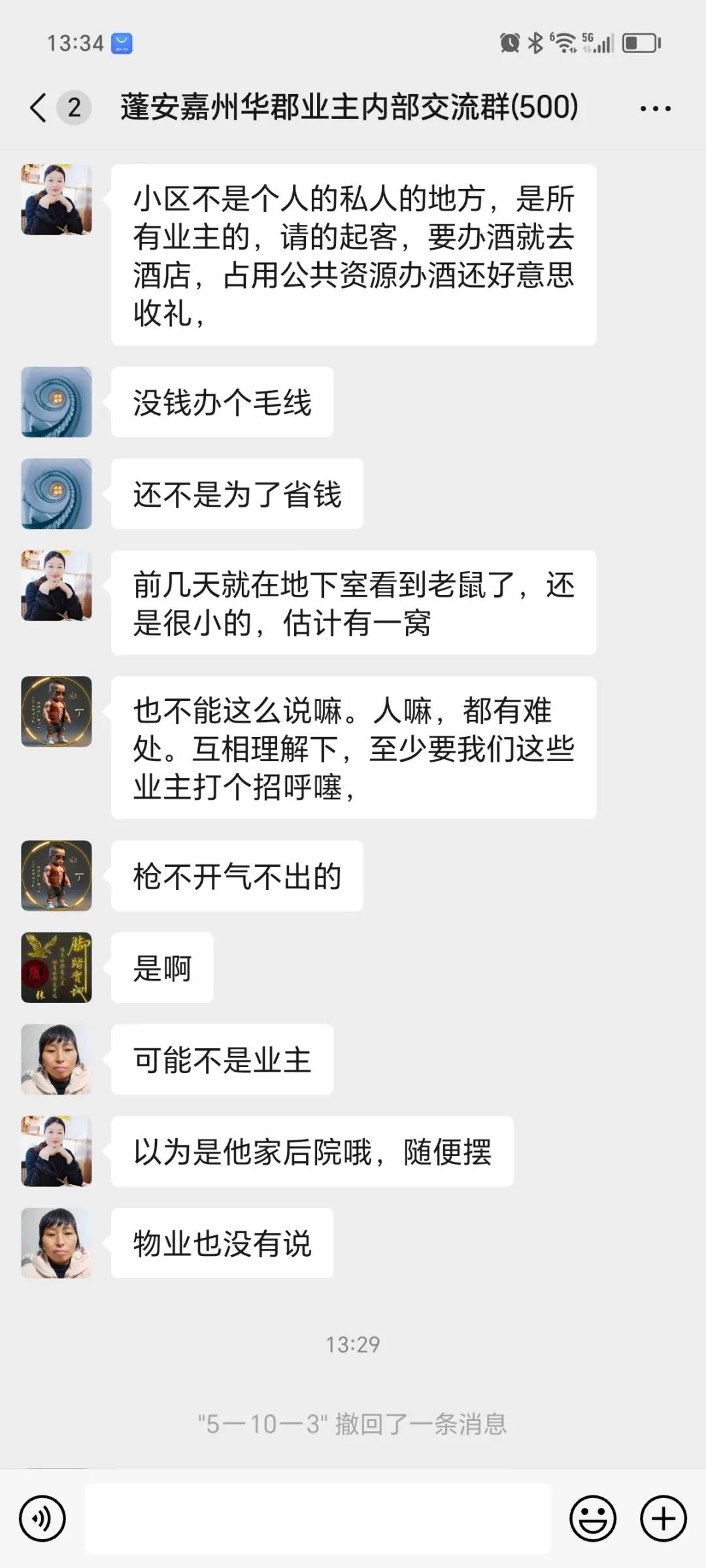Viewport: 706px width, 1568px height.
Task: Open the plus attachment menu
Action: 663,1518
